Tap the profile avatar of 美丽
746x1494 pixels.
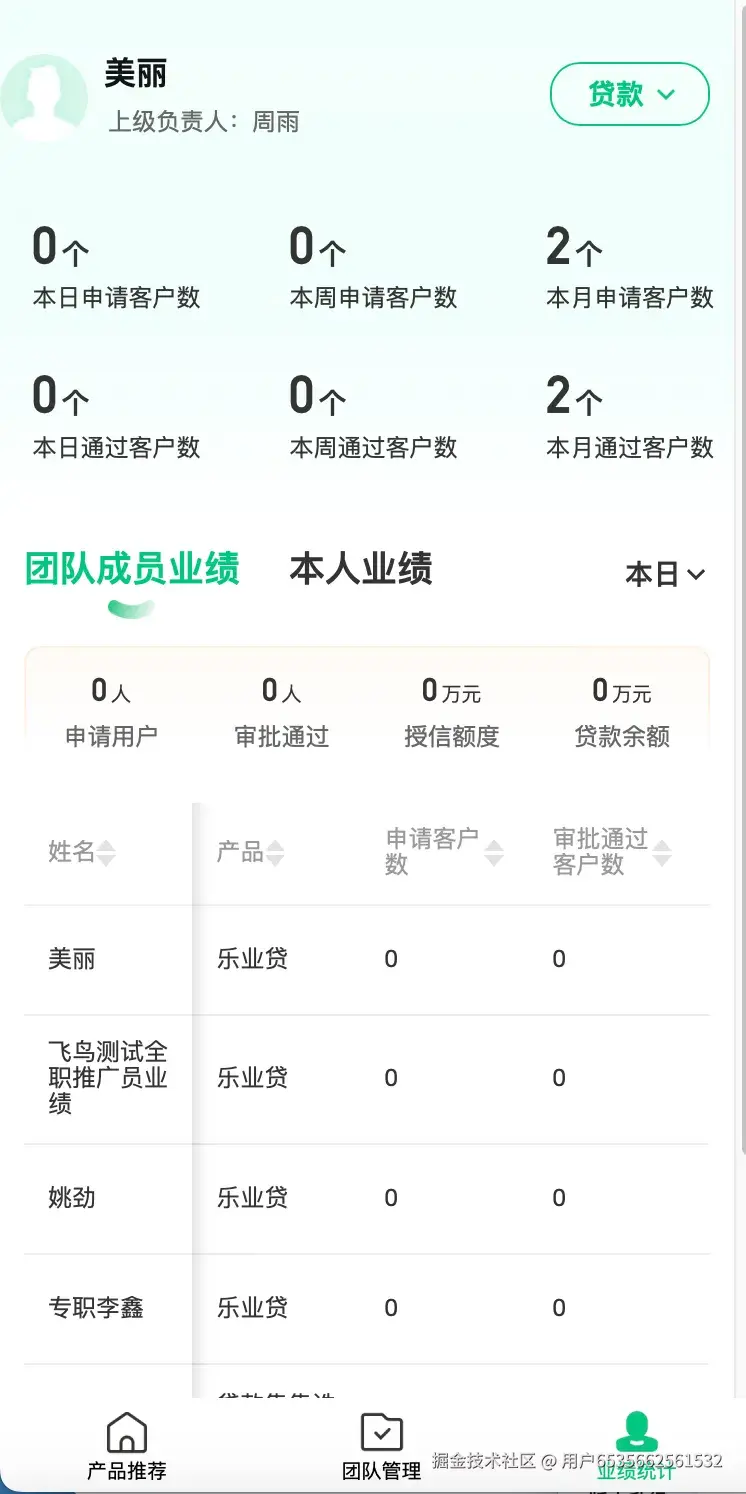click(43, 97)
